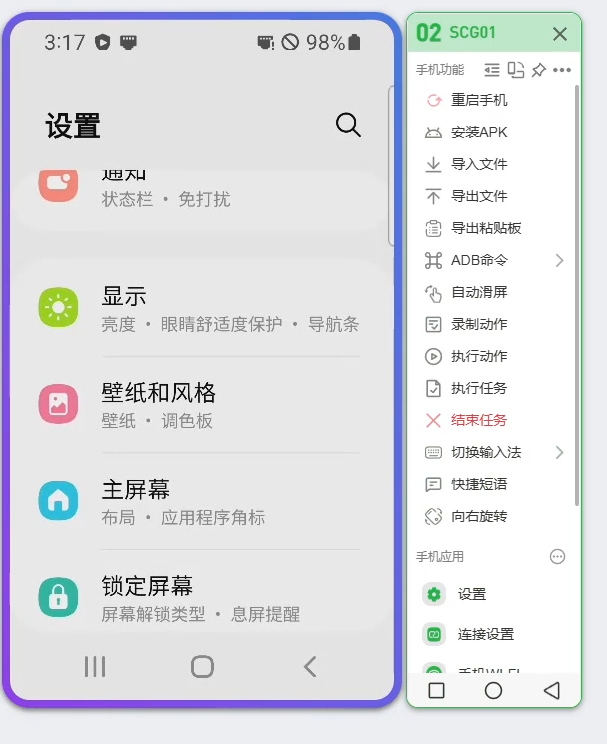The height and width of the screenshot is (744, 607).
Task: Tap 结束任务 to end task
Action: point(479,420)
